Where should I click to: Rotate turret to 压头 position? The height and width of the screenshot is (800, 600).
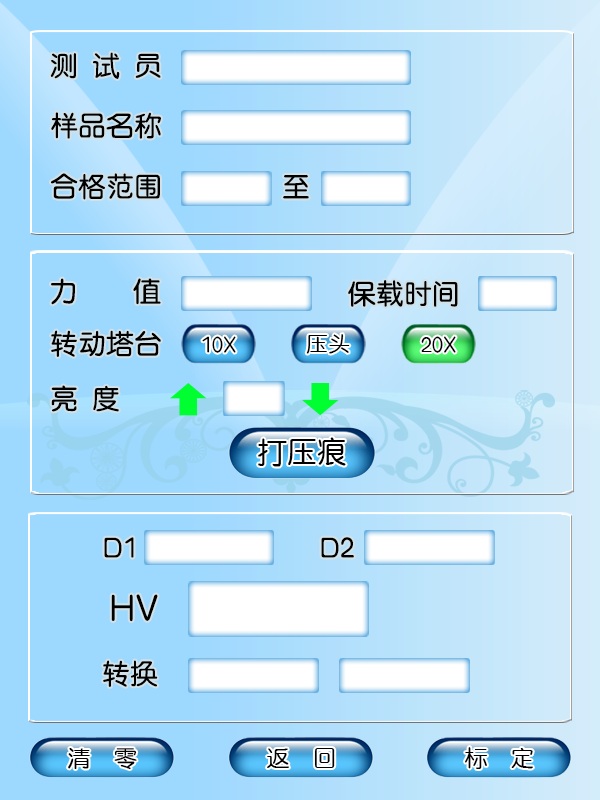tap(328, 345)
